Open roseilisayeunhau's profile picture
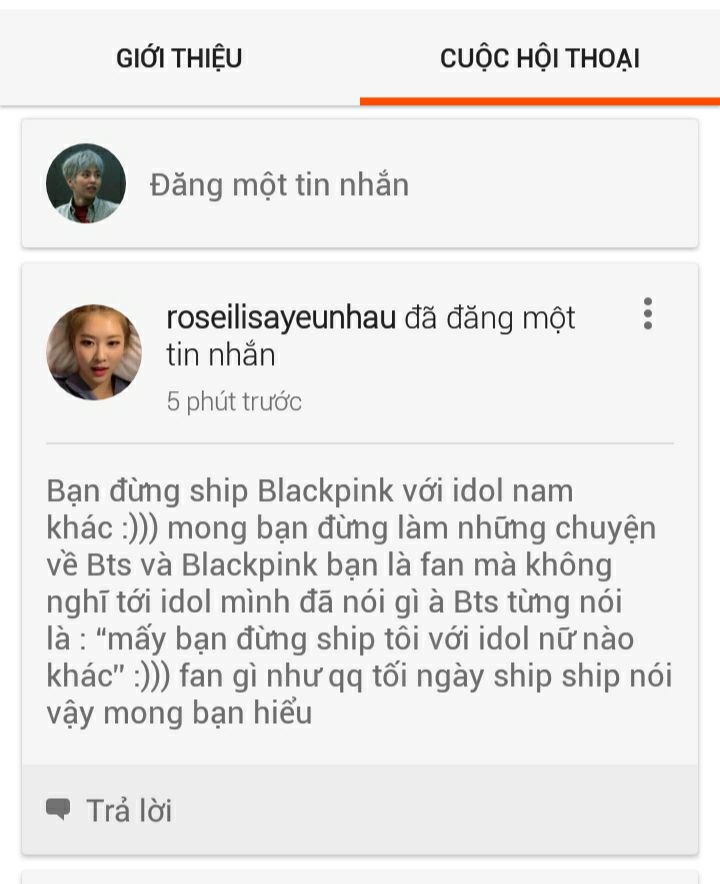This screenshot has width=720, height=884. [94, 352]
